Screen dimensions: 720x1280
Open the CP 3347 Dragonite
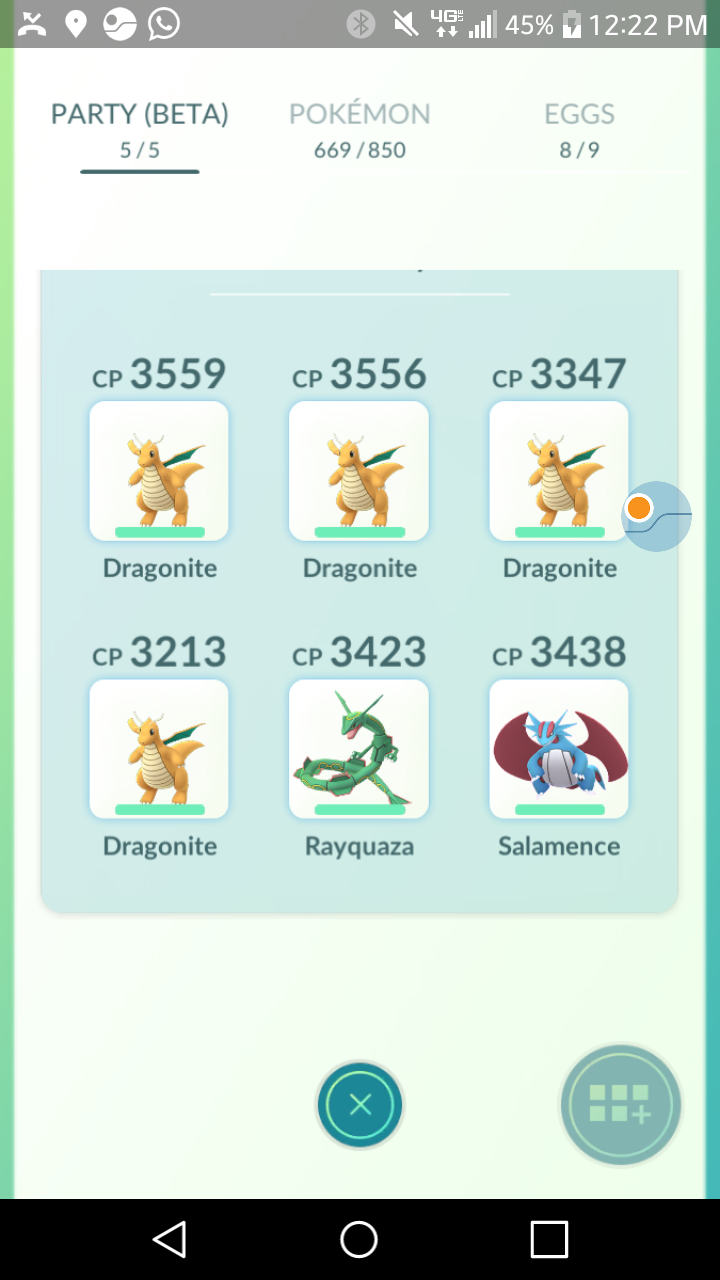(559, 471)
